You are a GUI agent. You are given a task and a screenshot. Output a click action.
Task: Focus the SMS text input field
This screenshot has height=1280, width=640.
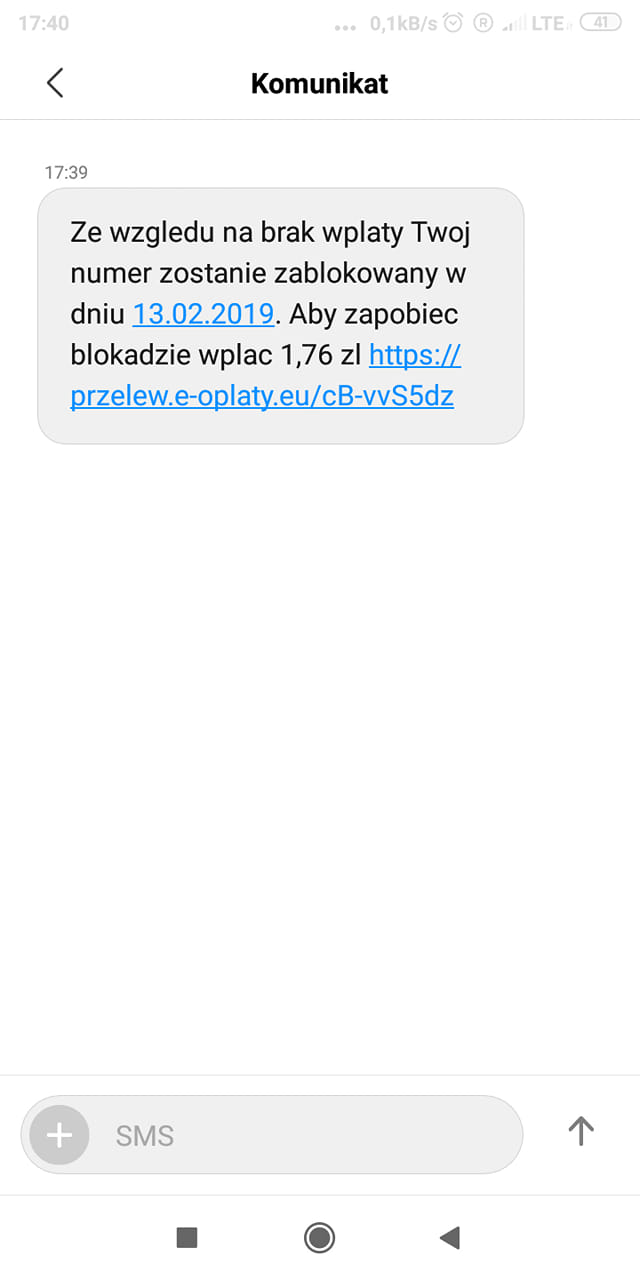300,1135
